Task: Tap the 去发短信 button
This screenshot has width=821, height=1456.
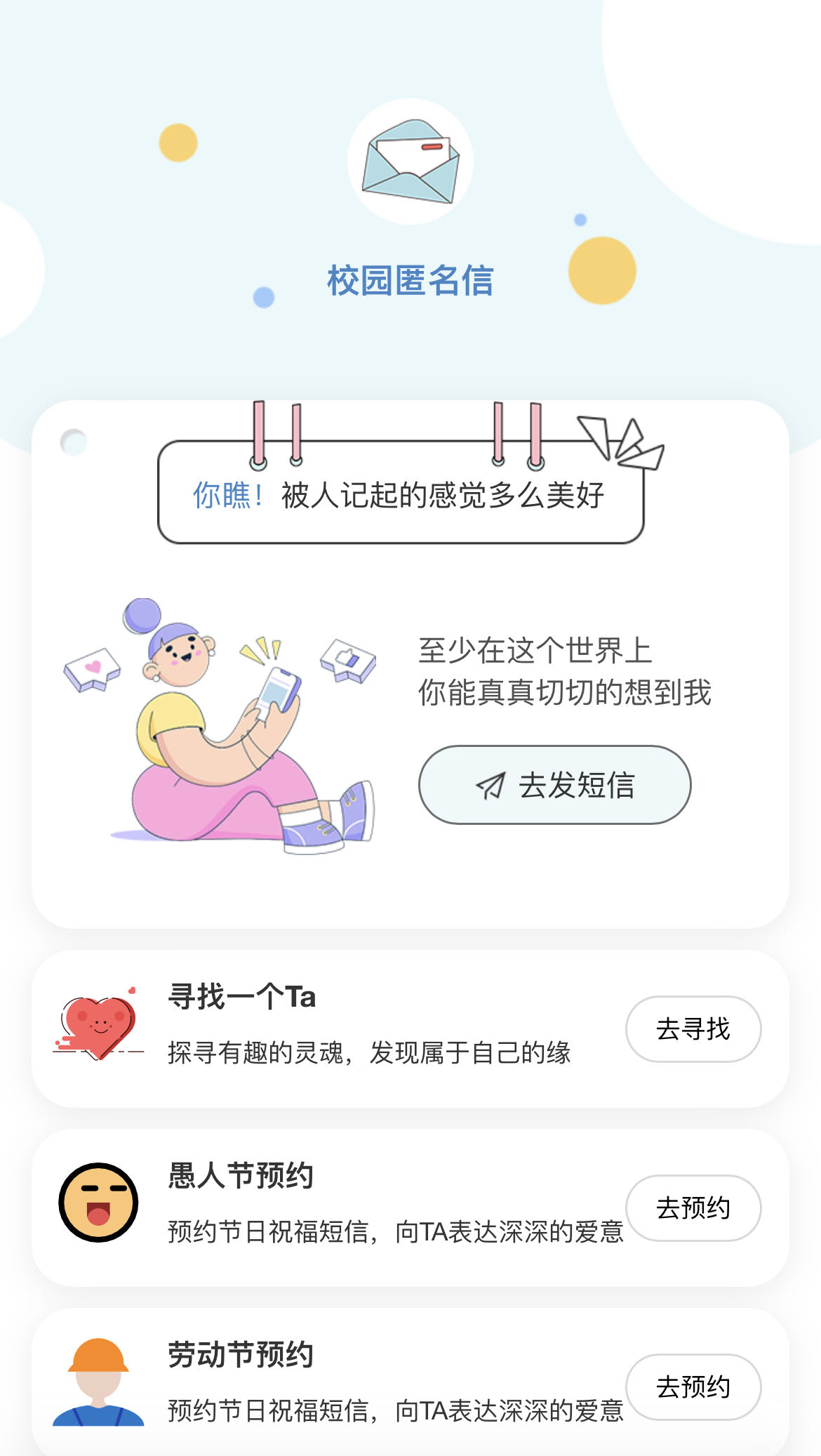Action: (554, 785)
